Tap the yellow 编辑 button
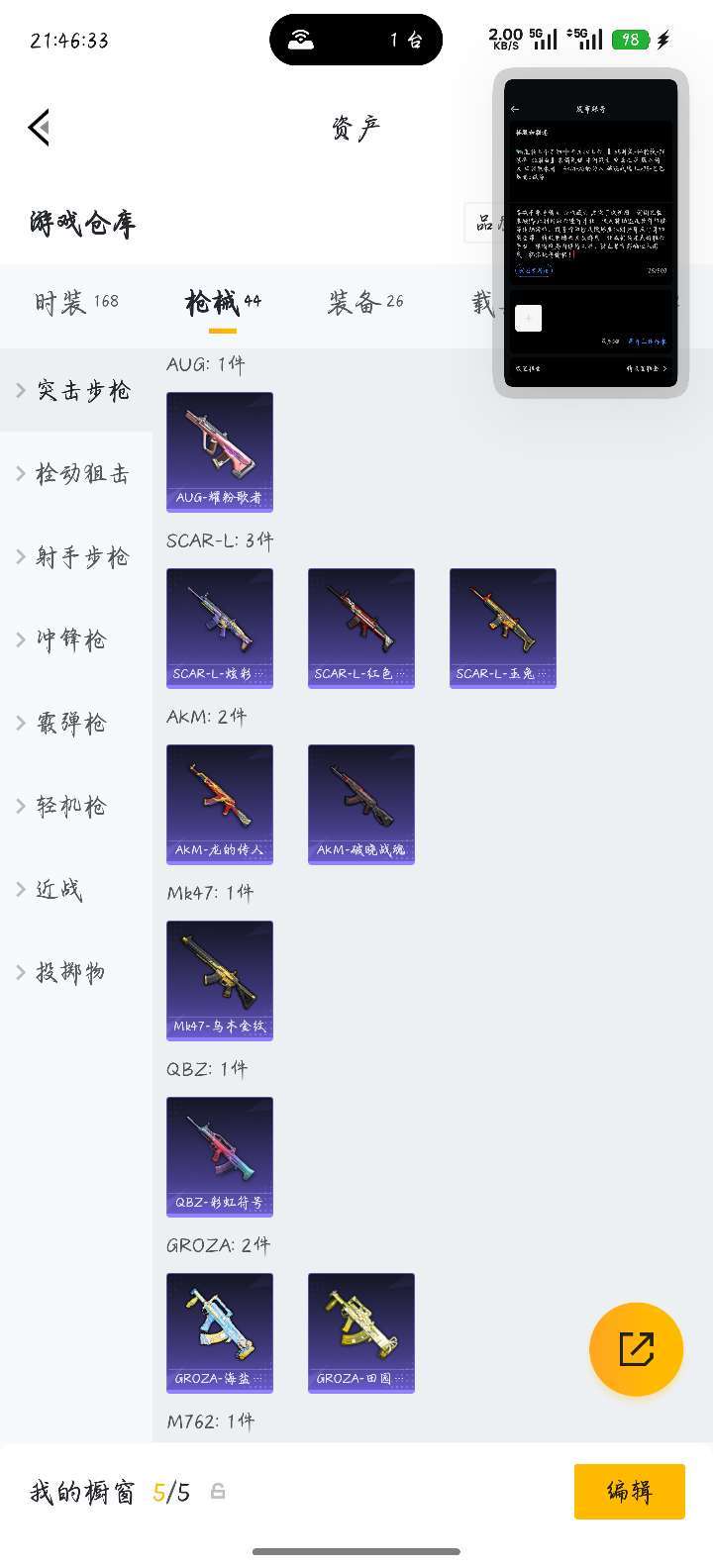This screenshot has width=713, height=1568. pyautogui.click(x=630, y=1492)
